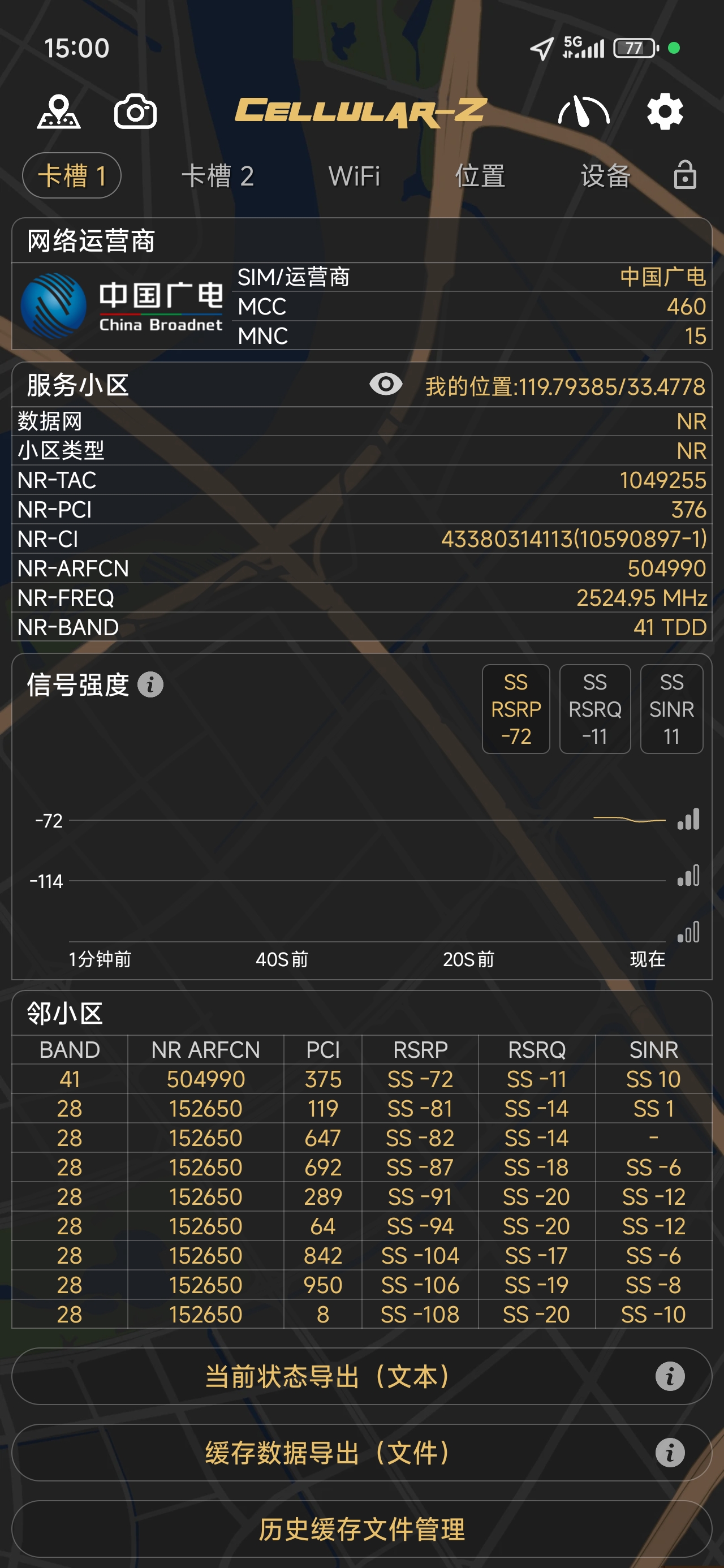Enable the SS RSRP signal display
This screenshot has height=1568, width=724.
coord(515,709)
